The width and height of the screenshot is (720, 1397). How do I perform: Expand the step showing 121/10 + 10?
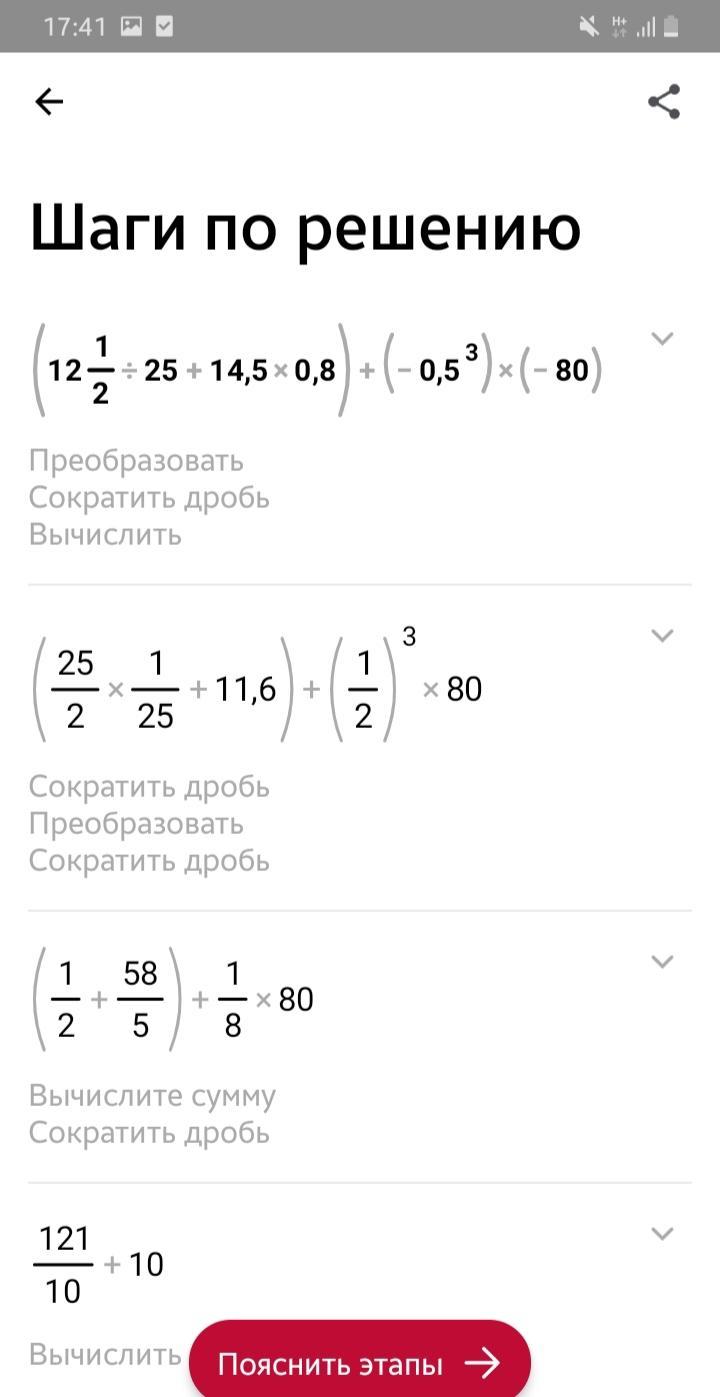[662, 1233]
